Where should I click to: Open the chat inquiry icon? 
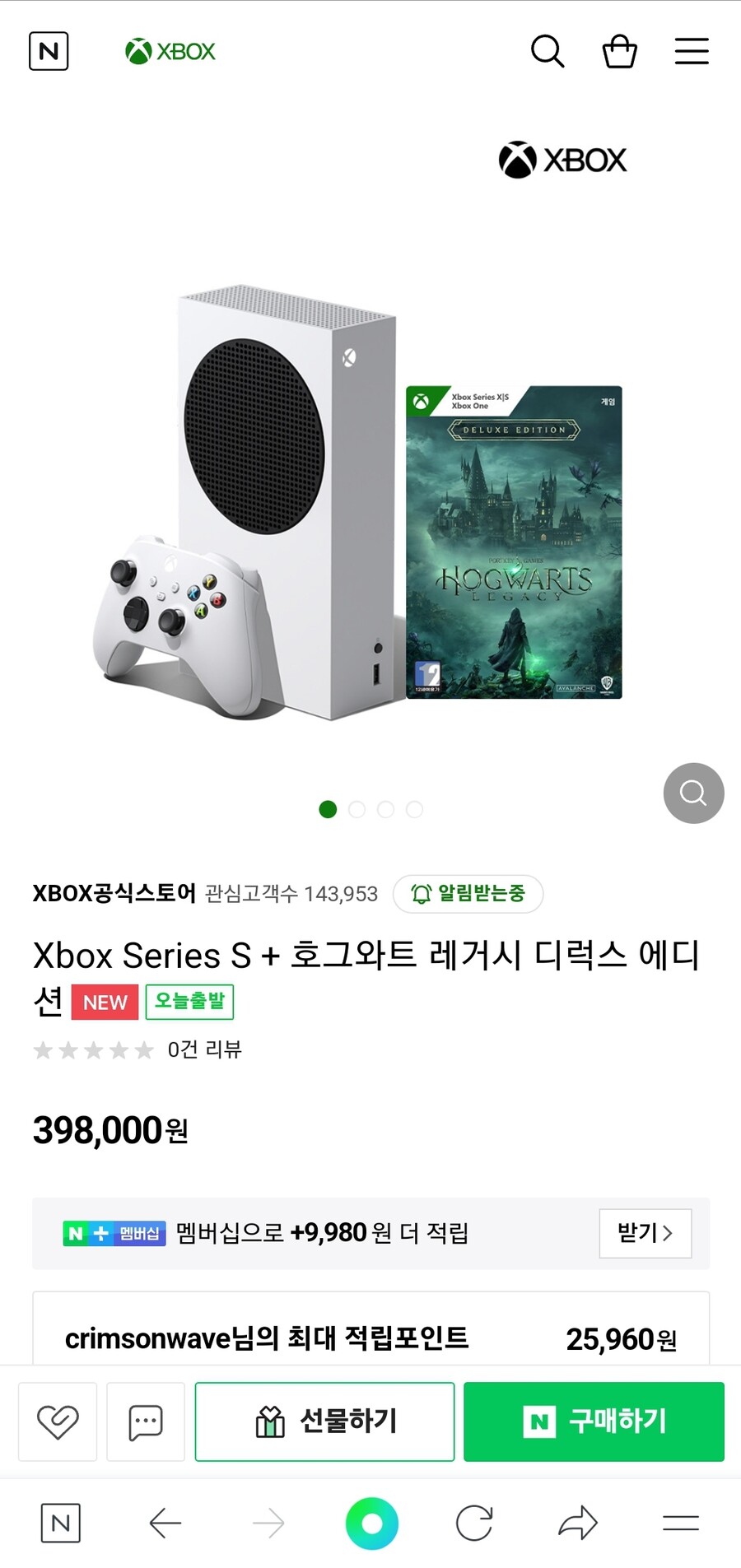[146, 1421]
